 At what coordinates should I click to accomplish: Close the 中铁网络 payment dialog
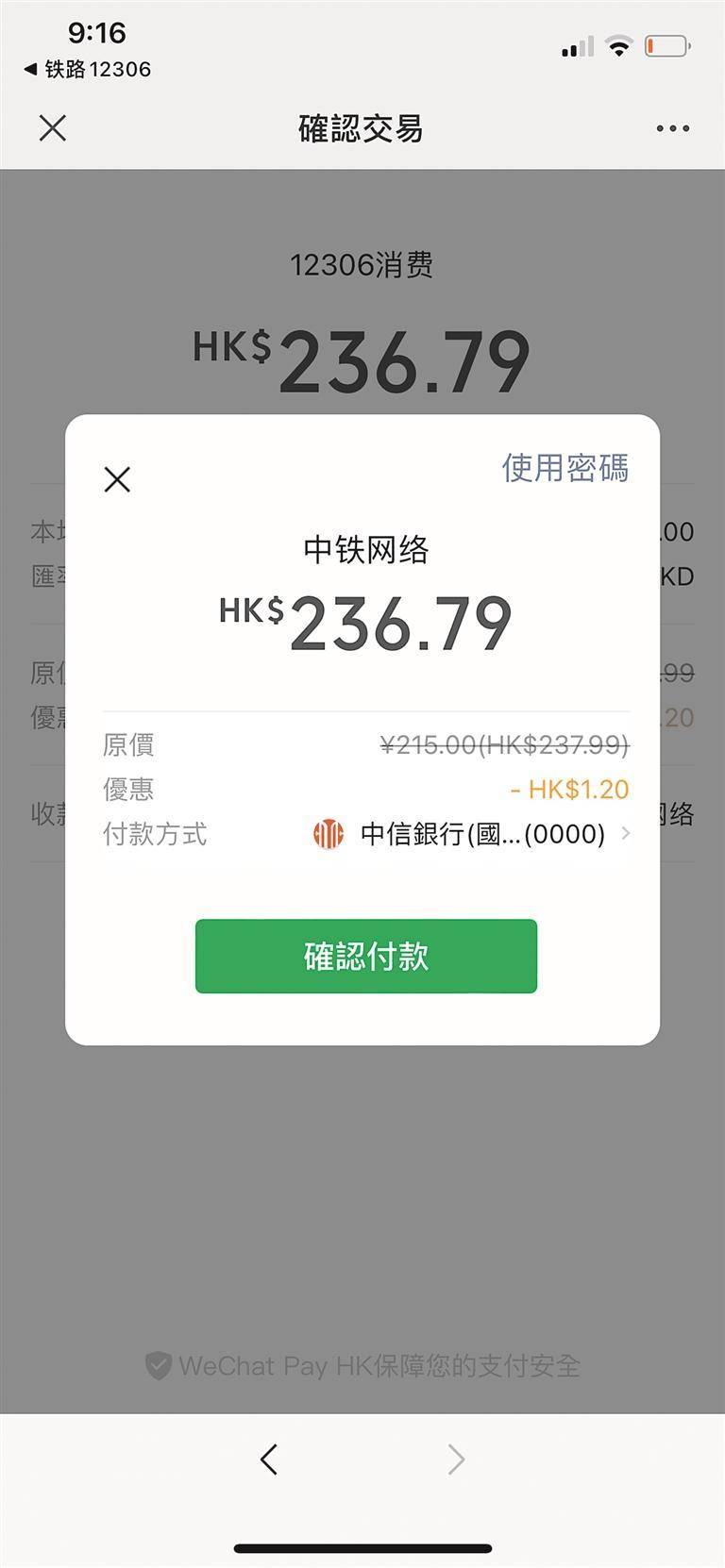pos(117,479)
